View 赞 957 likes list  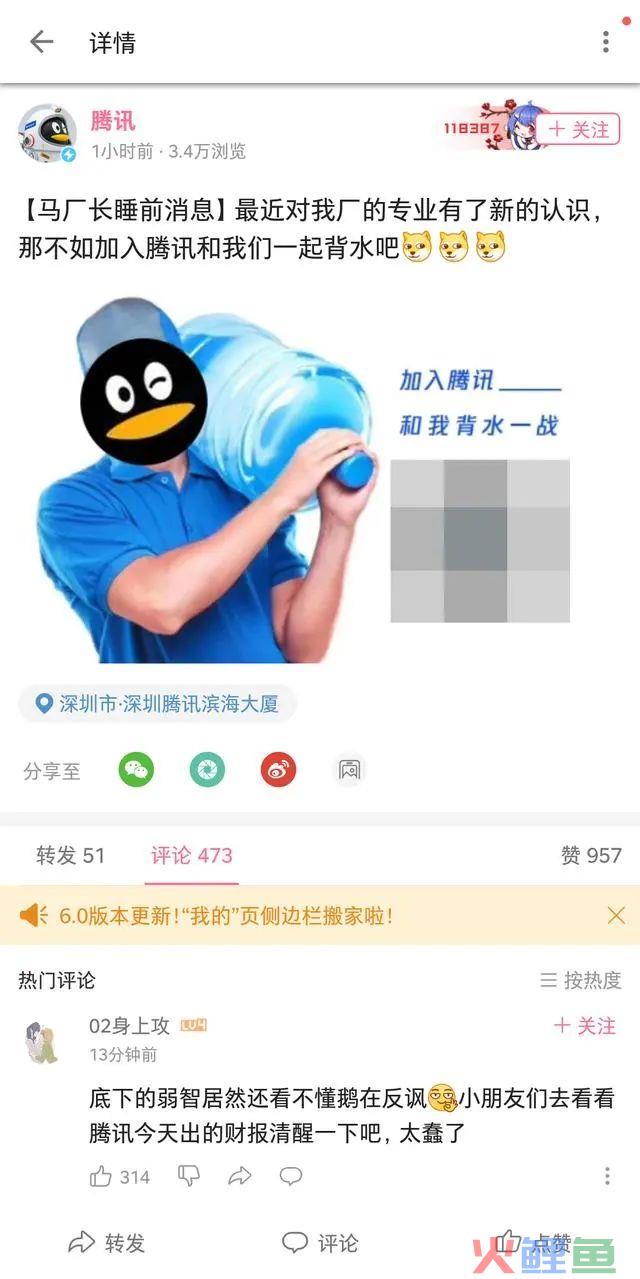590,855
